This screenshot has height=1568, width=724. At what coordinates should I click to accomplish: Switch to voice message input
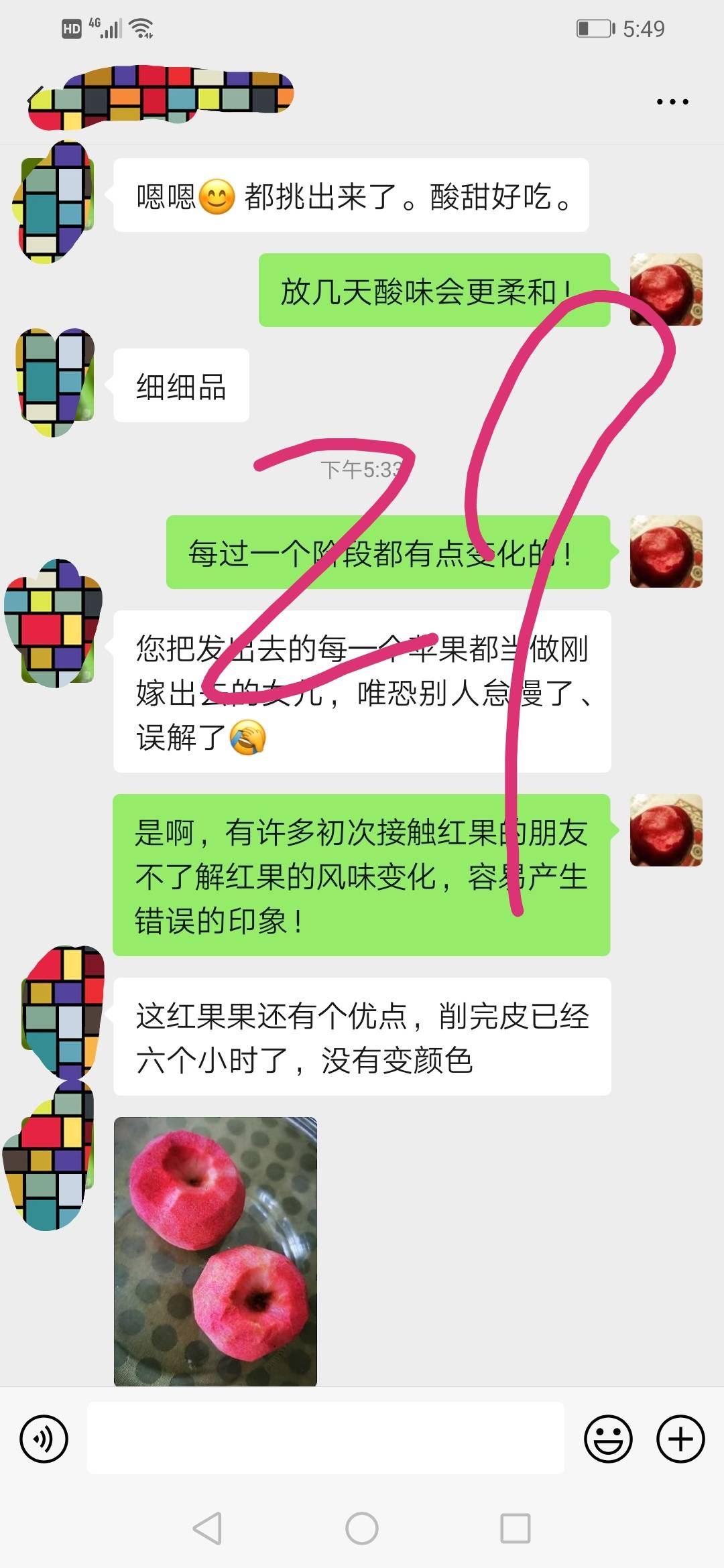[x=44, y=1439]
